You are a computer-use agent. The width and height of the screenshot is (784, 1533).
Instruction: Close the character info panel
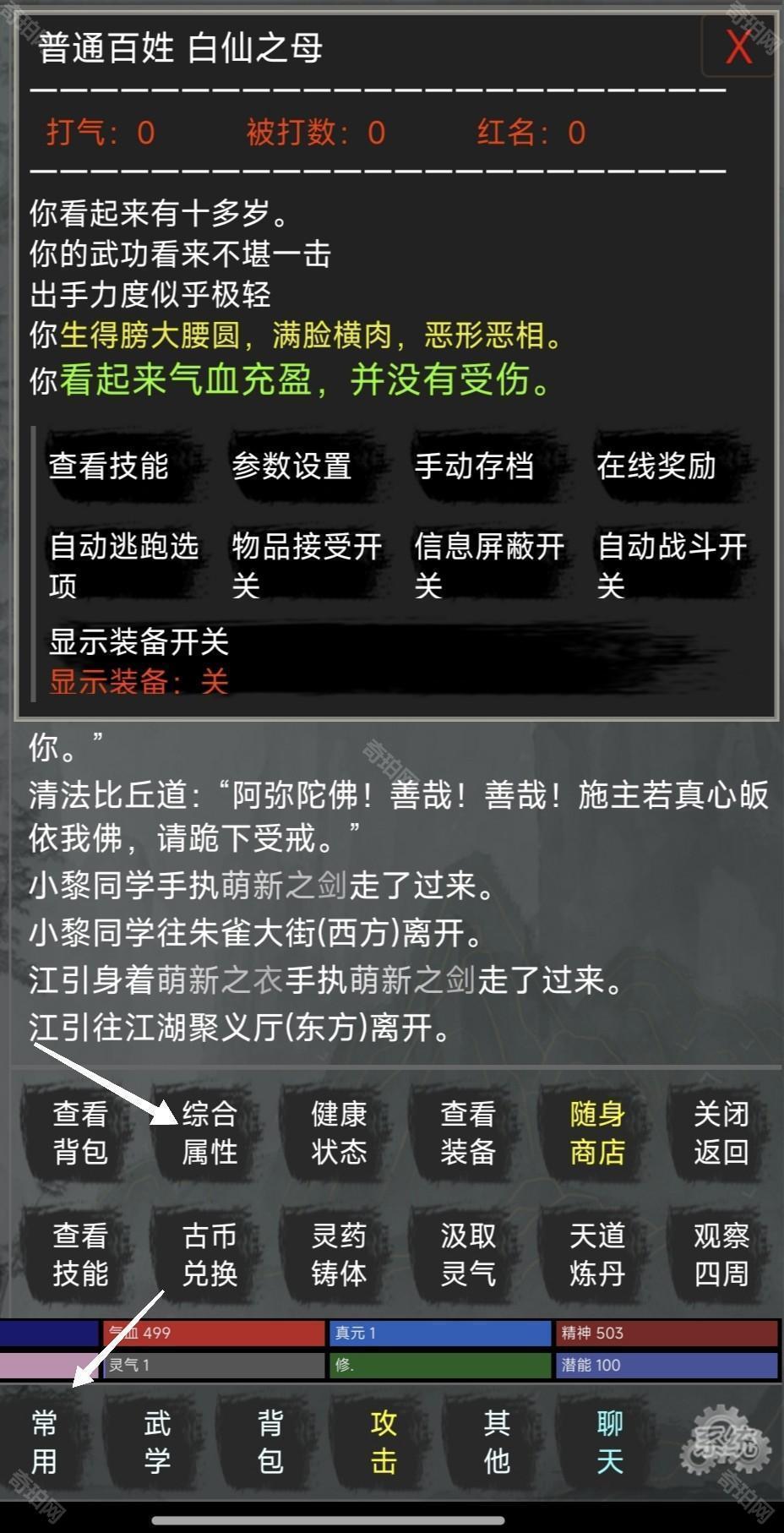tap(738, 47)
